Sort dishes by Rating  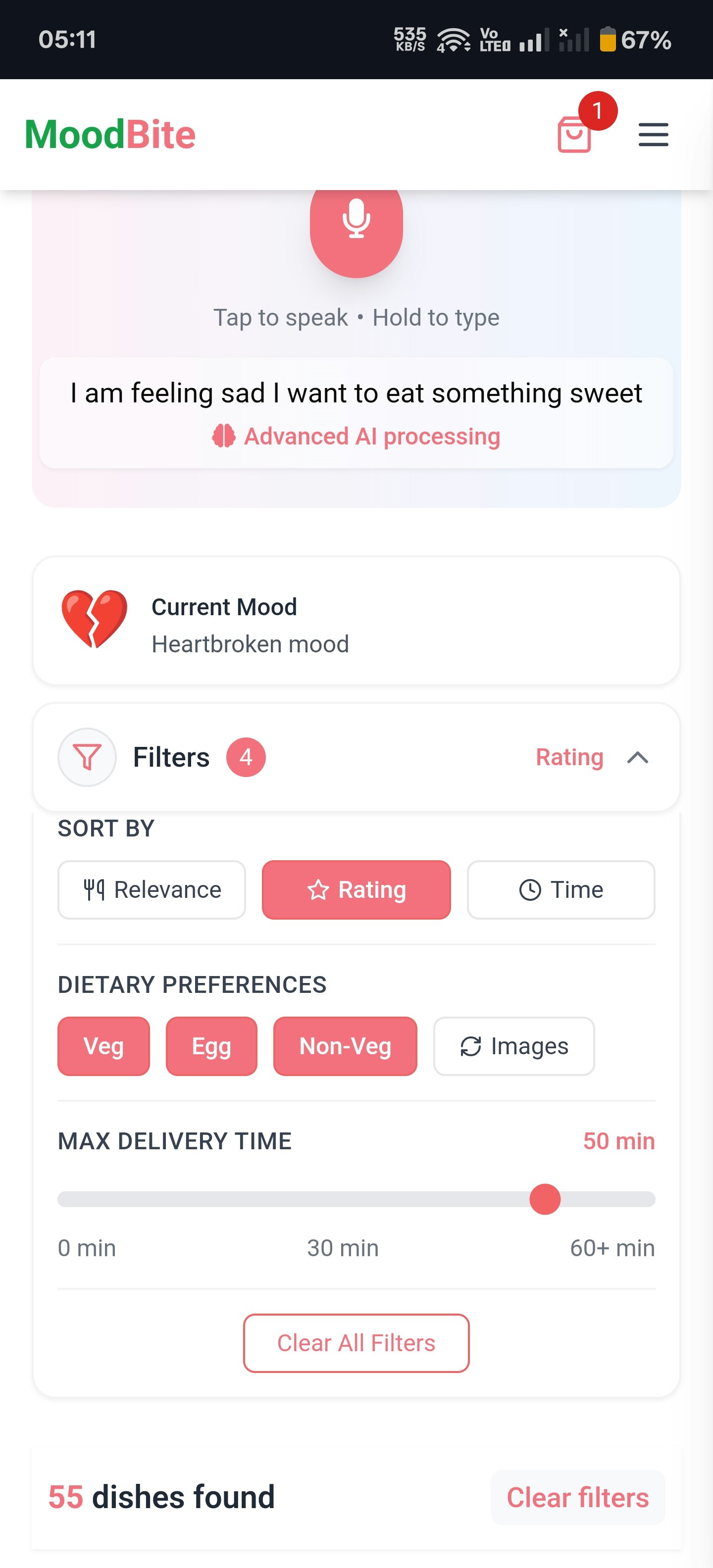click(x=356, y=889)
